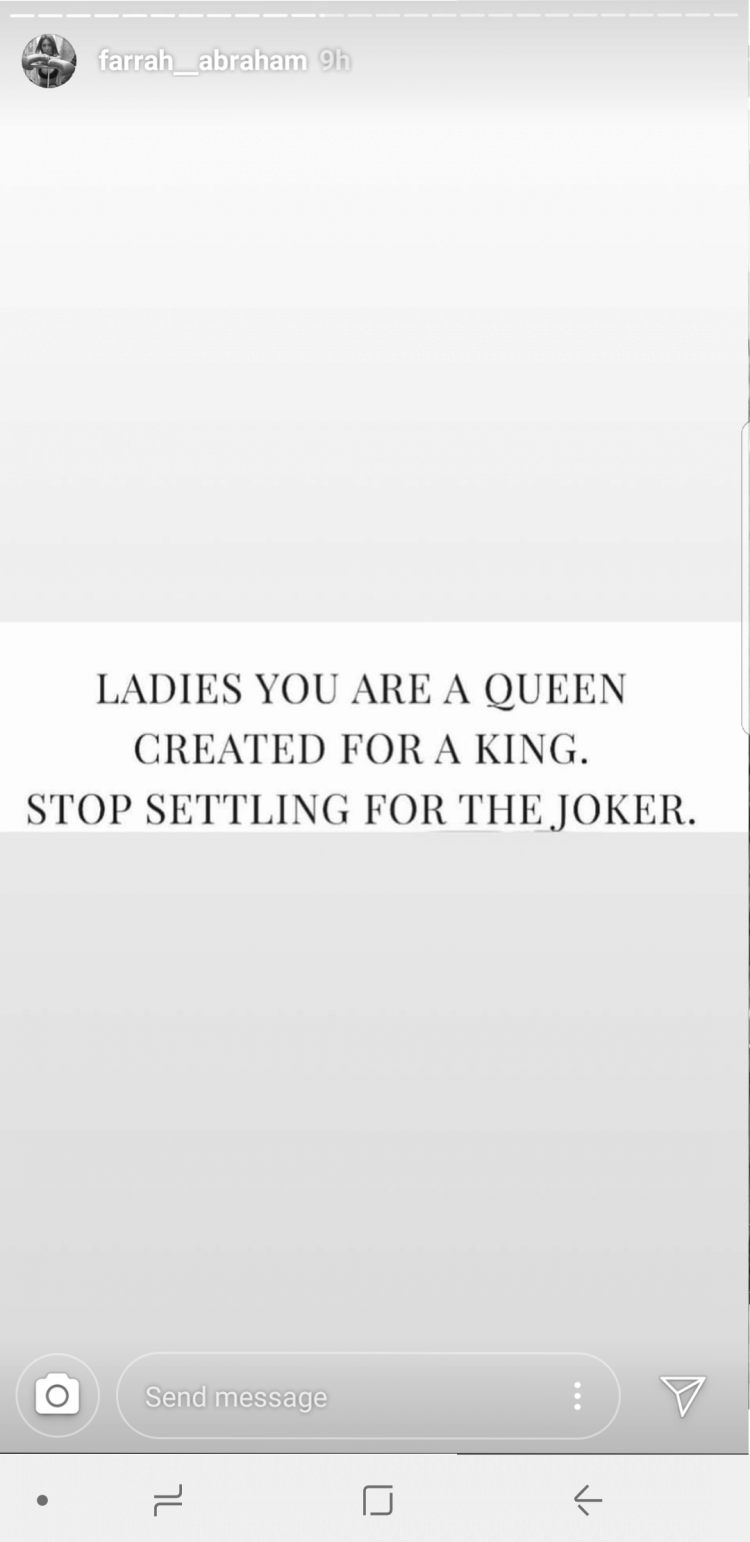Share this story via paper plane icon

coord(684,1395)
